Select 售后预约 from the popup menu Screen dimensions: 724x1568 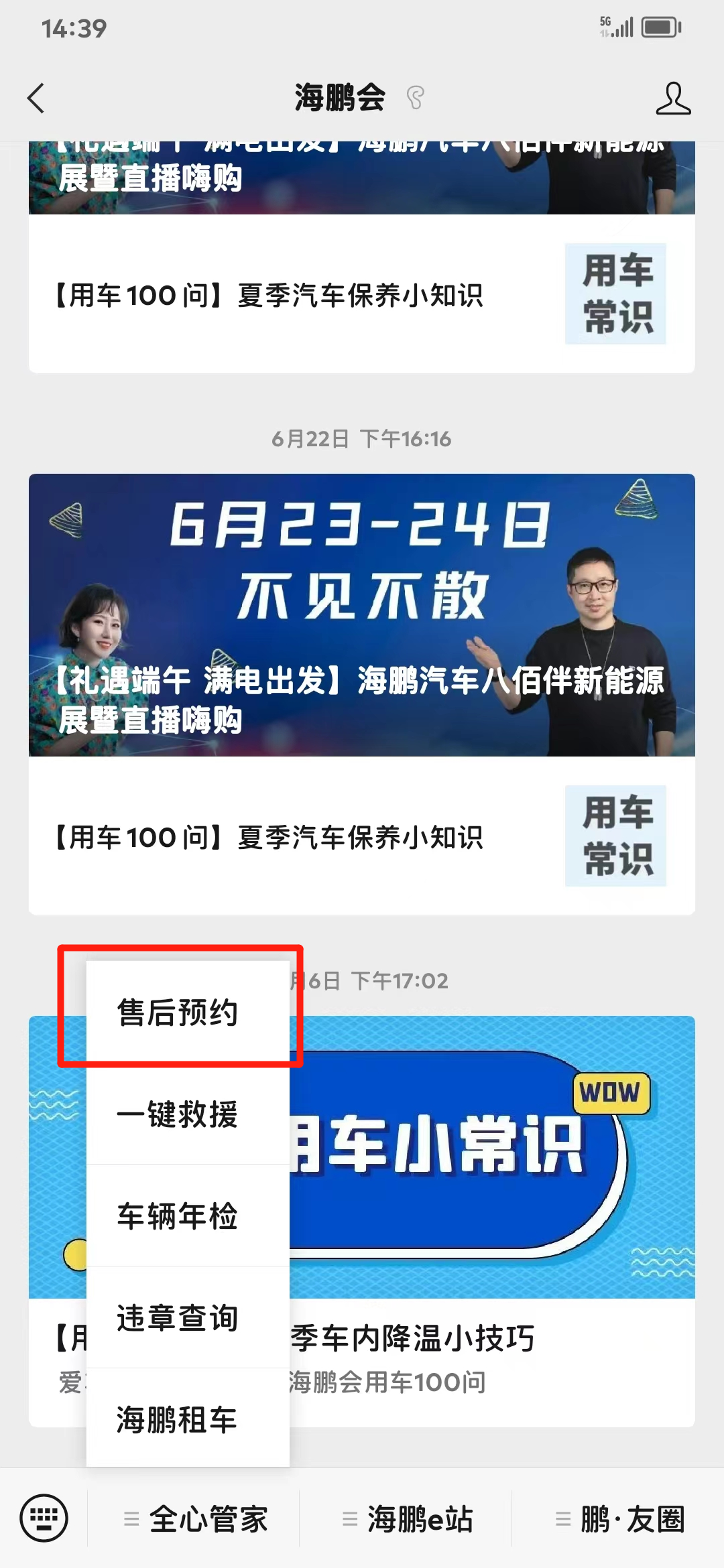[178, 1012]
